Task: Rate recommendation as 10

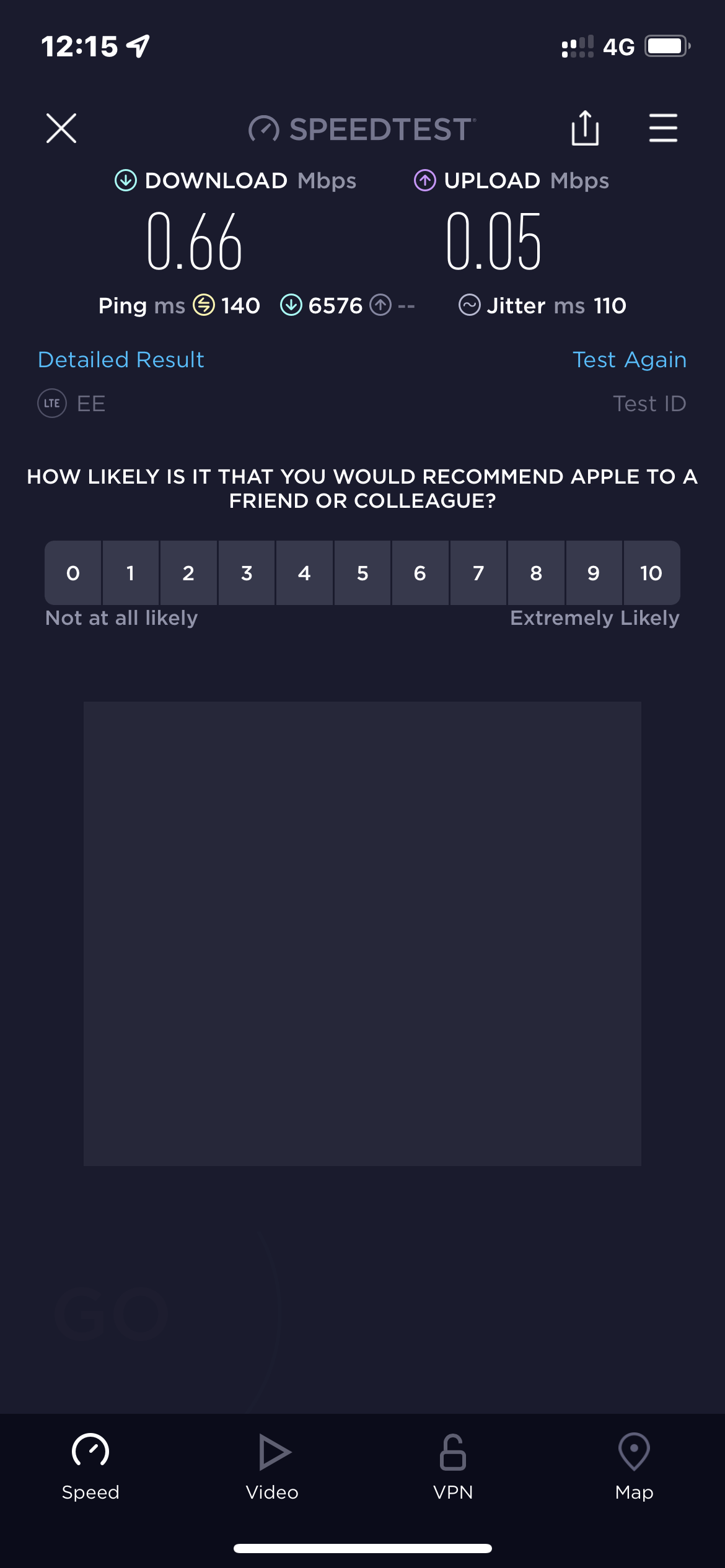Action: (651, 573)
